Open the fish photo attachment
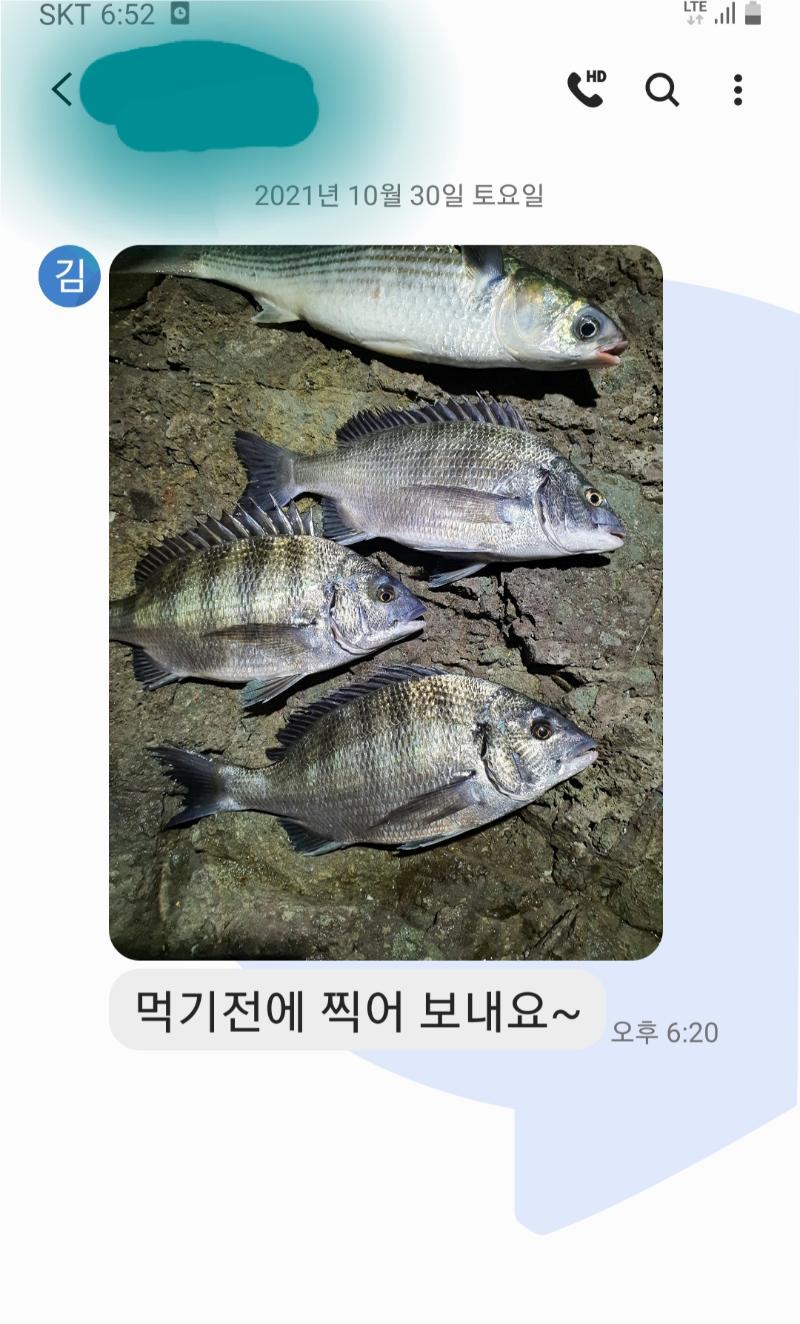The width and height of the screenshot is (800, 1324). coord(386,602)
